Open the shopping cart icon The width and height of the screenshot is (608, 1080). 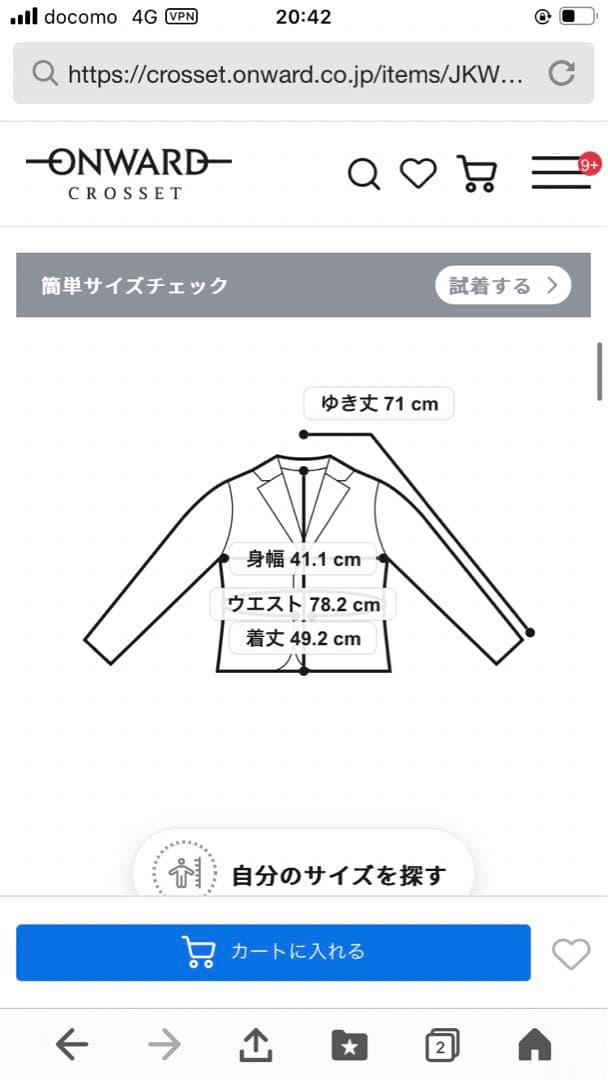(476, 174)
